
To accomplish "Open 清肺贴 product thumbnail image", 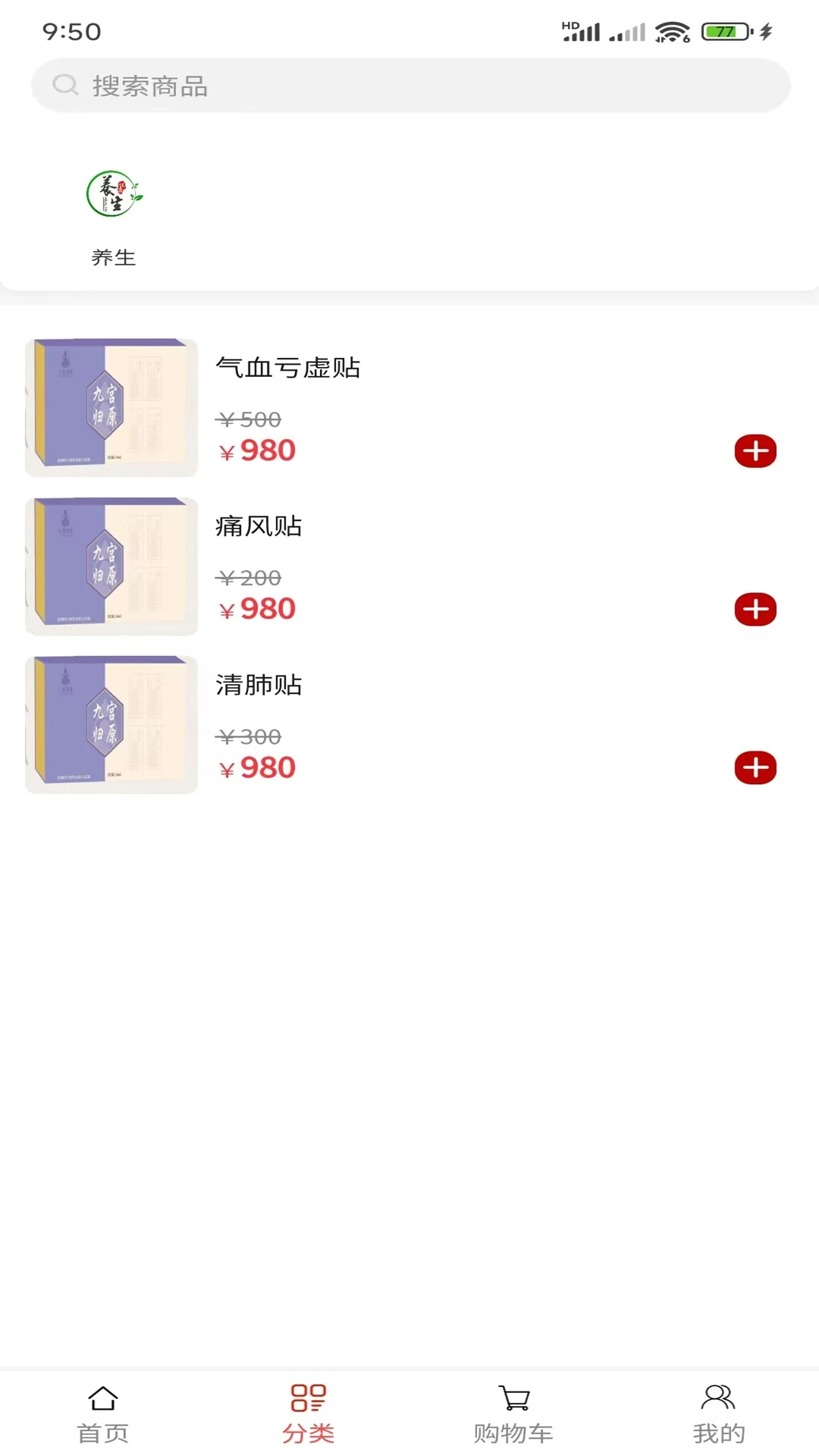I will click(111, 724).
